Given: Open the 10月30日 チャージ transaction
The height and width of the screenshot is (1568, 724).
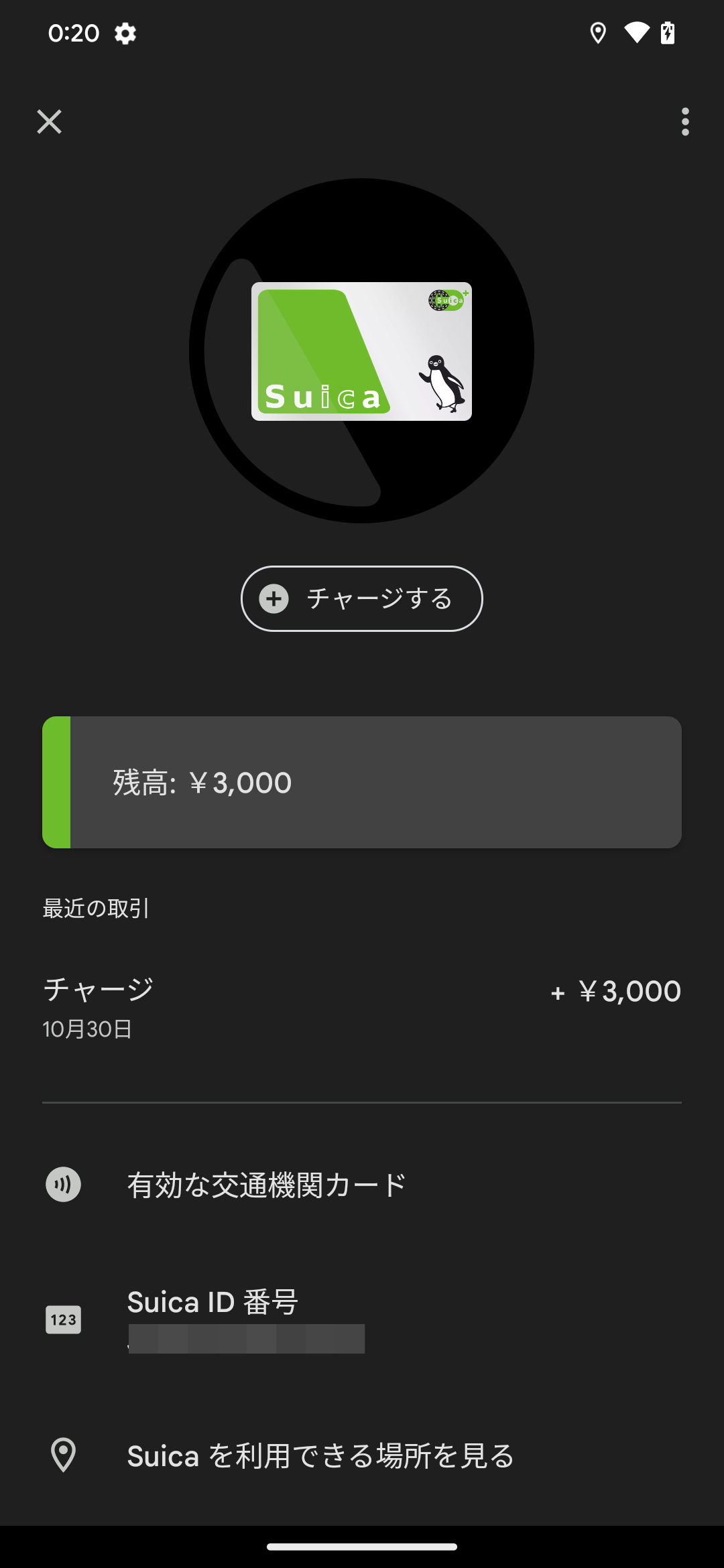Looking at the screenshot, I should point(361,1007).
